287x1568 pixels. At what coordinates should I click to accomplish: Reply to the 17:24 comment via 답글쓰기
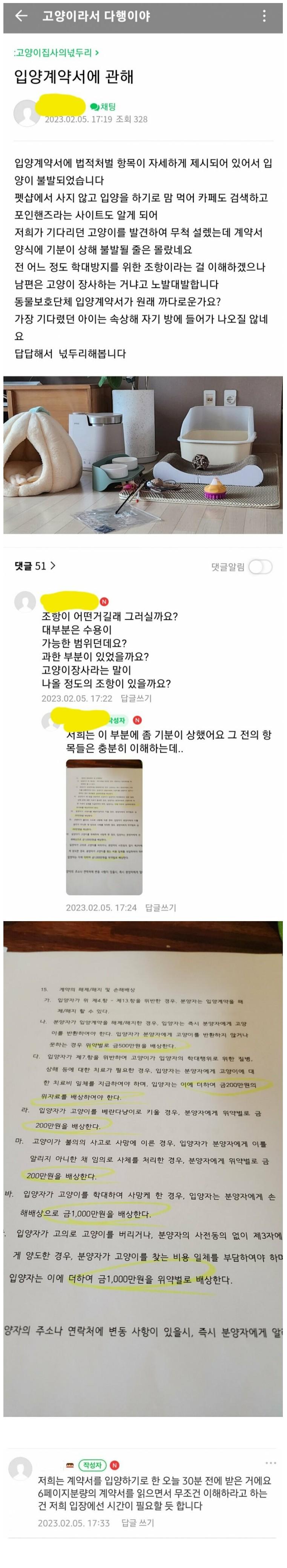(160, 908)
